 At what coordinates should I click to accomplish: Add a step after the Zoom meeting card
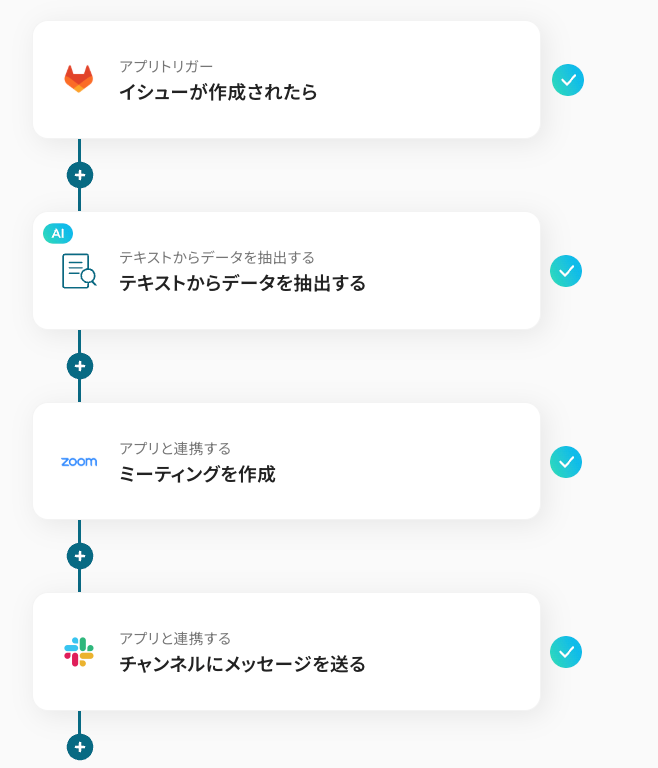[80, 556]
